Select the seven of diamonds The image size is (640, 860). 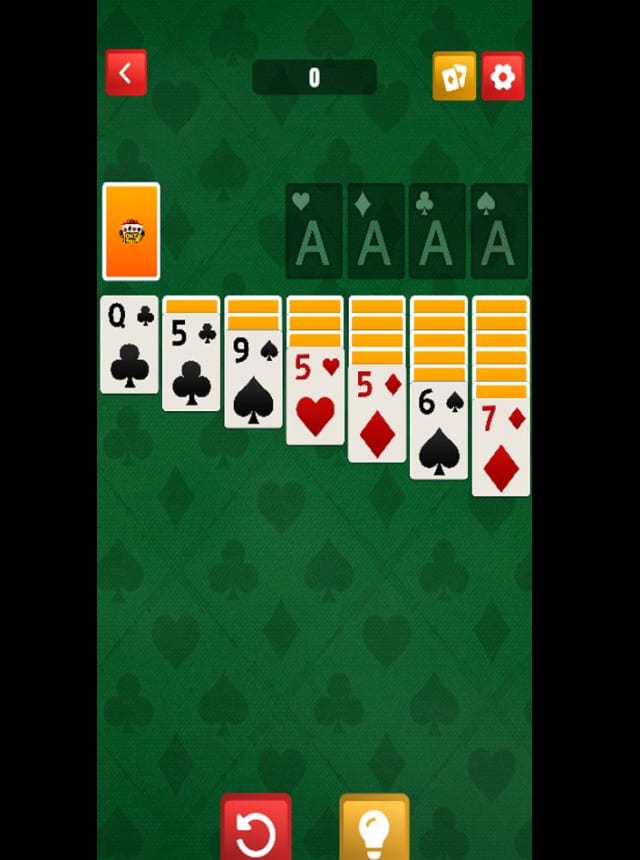(x=501, y=449)
